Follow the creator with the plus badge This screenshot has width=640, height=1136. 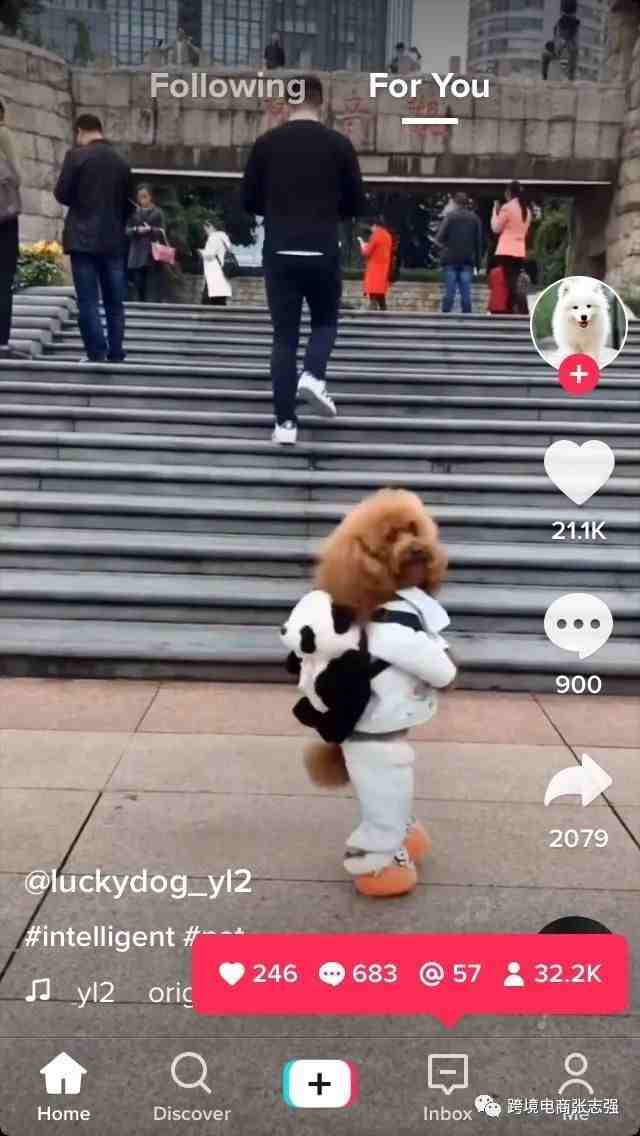pyautogui.click(x=578, y=375)
